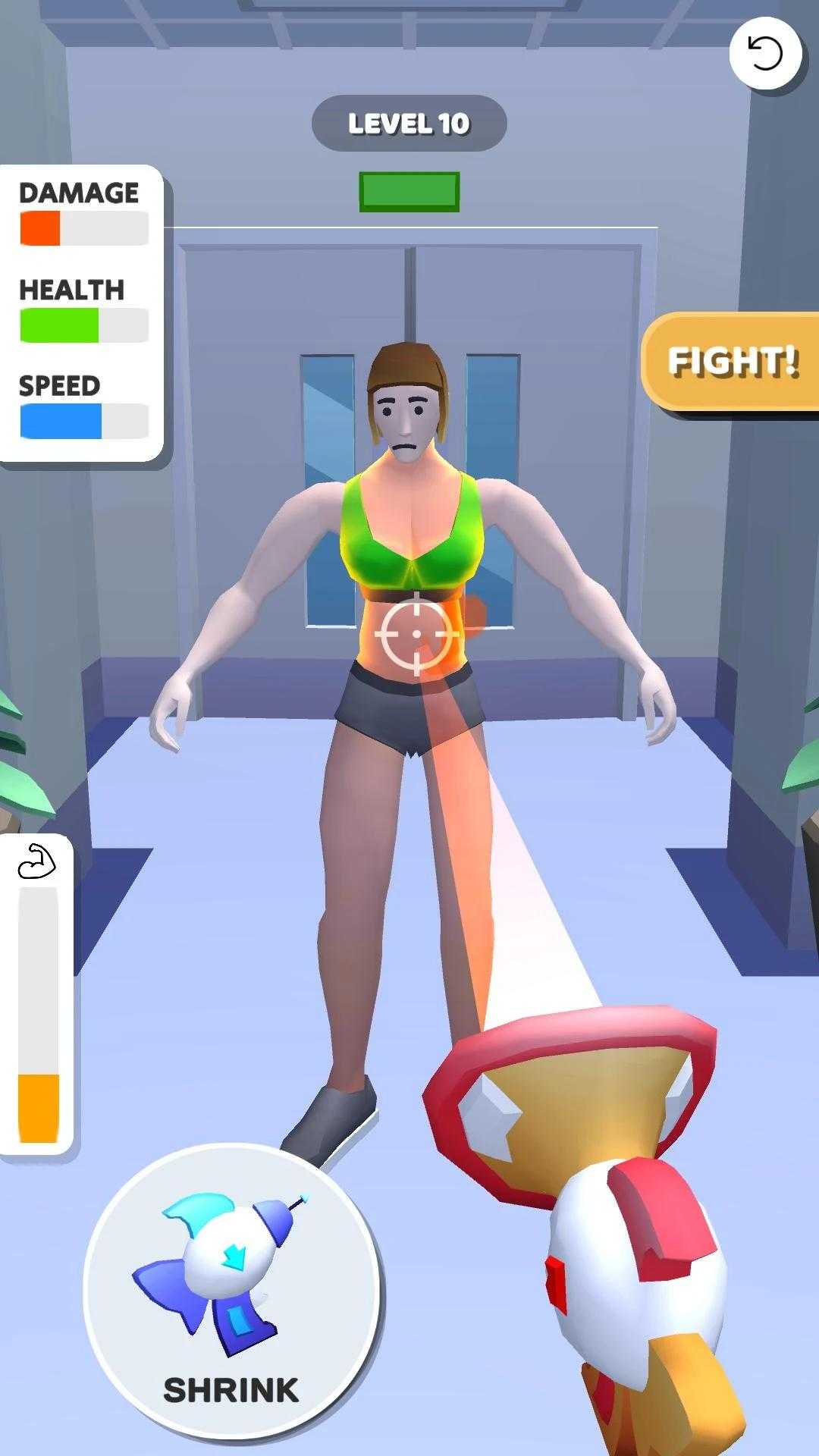
Task: Start the fight with FIGHT! button
Action: (x=732, y=362)
